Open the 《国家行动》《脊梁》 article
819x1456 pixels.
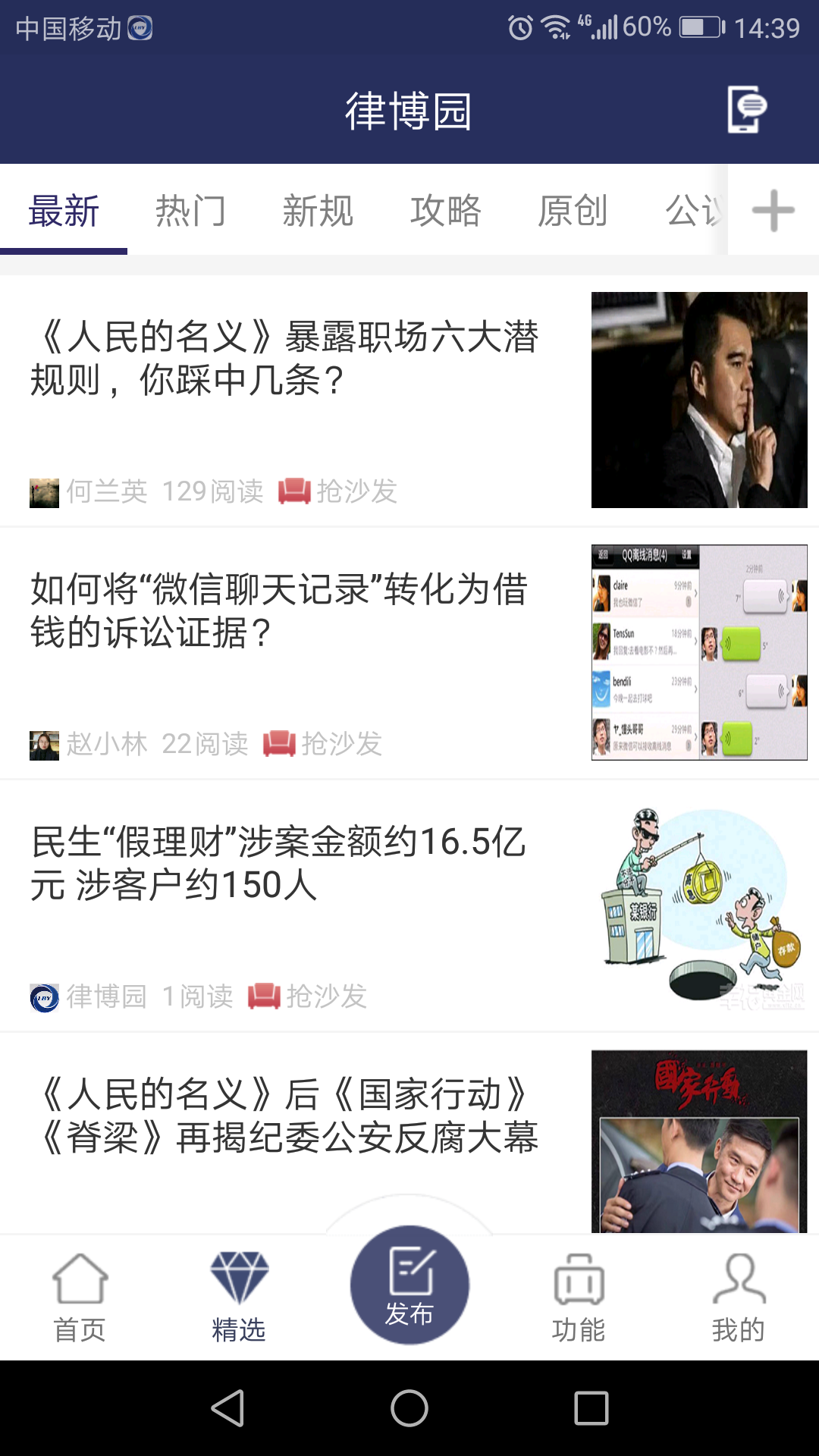tap(288, 1116)
